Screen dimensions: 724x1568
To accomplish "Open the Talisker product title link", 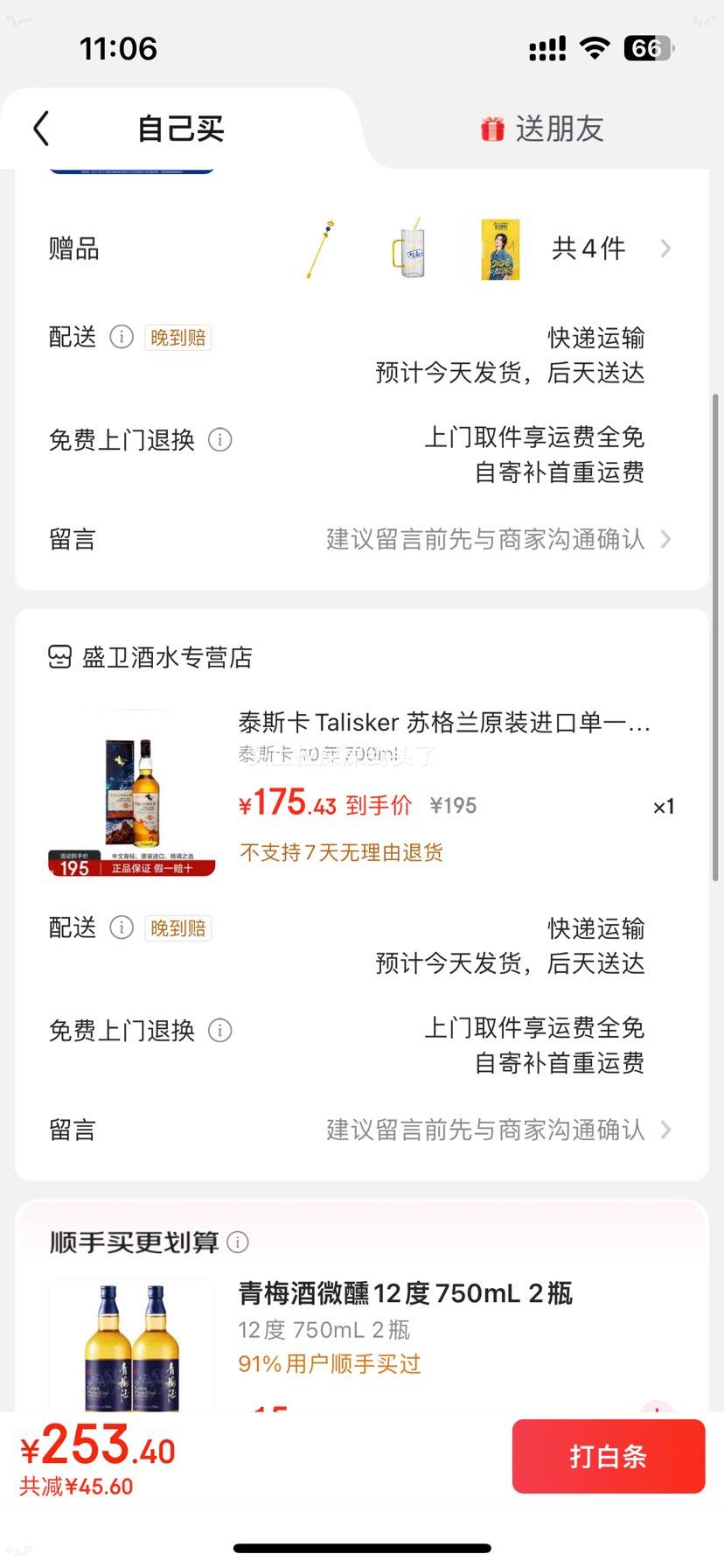I will pos(437,722).
